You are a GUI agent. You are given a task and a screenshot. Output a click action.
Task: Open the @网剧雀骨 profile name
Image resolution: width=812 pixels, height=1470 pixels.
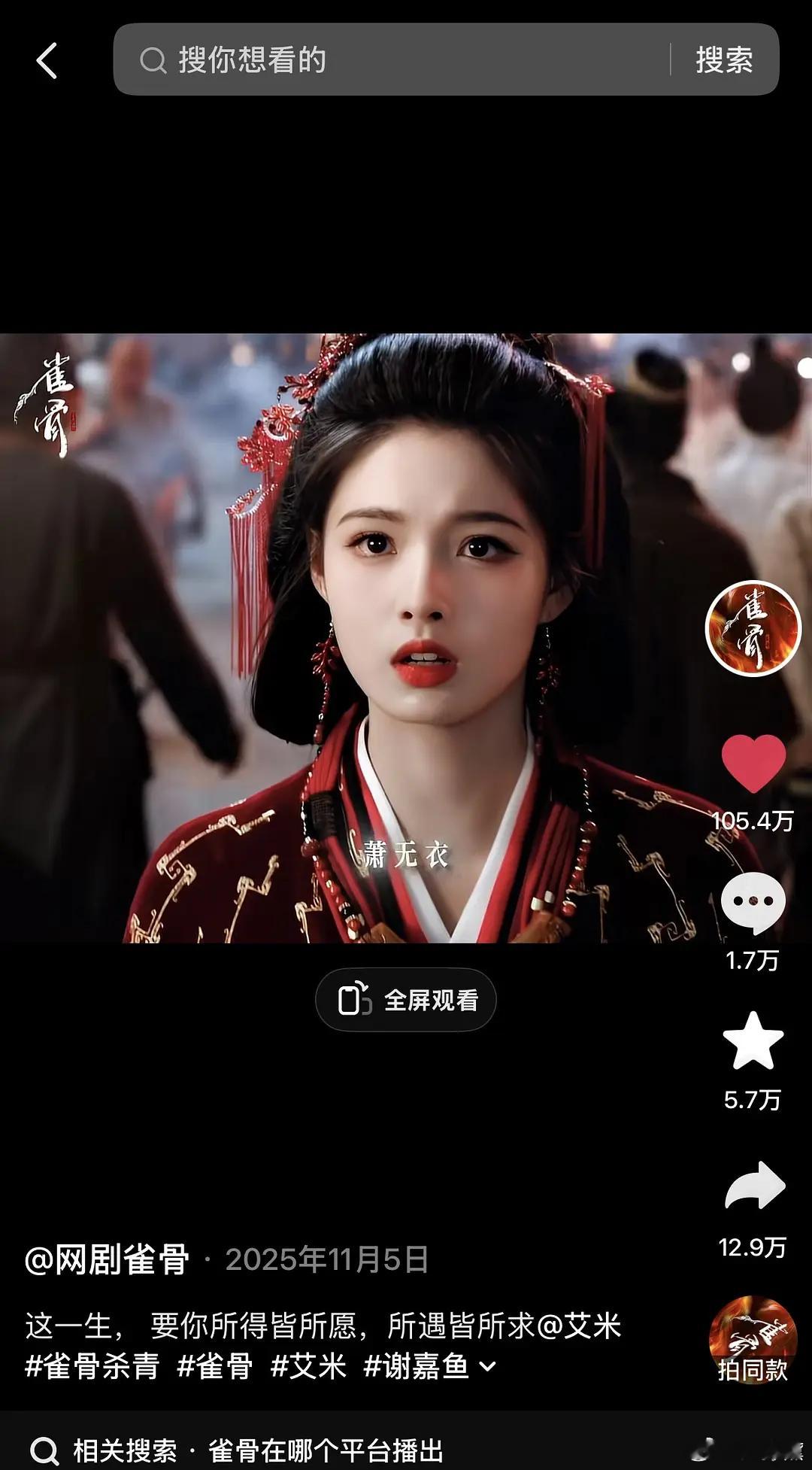pos(107,1259)
